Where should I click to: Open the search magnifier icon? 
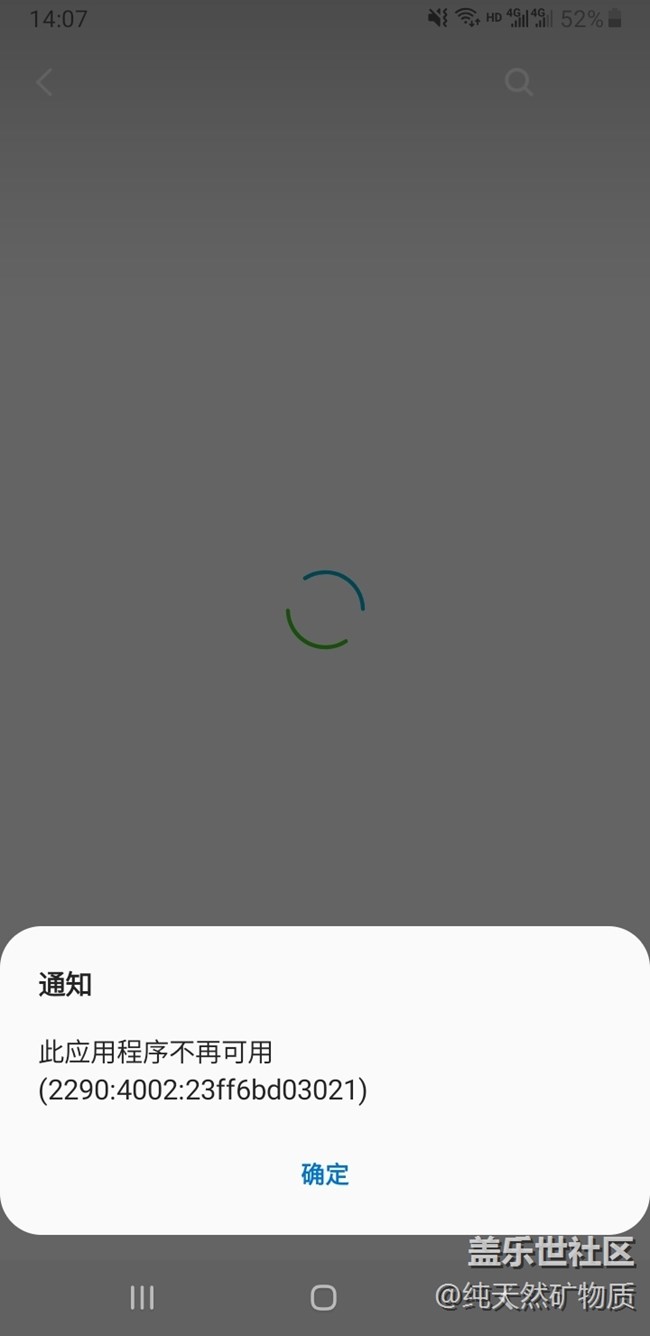[518, 82]
